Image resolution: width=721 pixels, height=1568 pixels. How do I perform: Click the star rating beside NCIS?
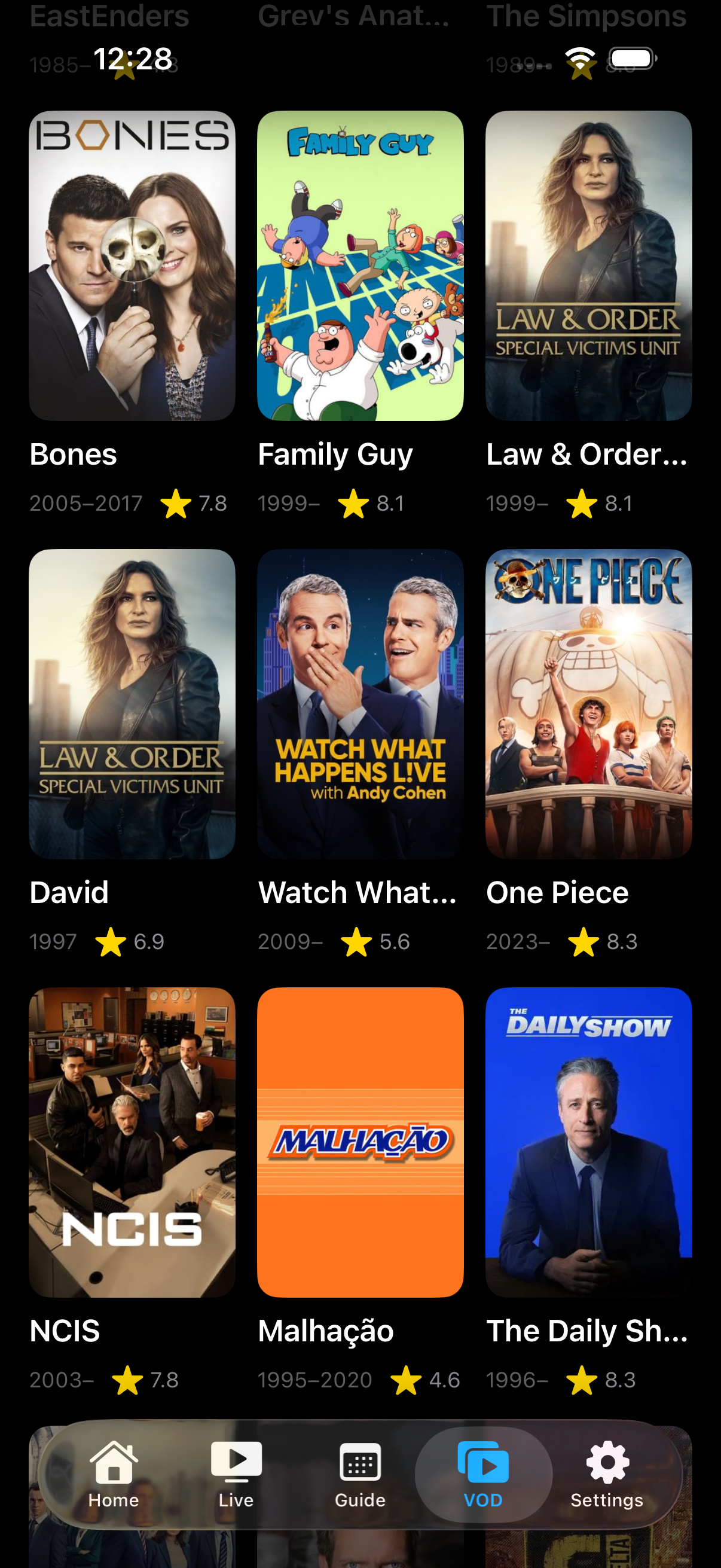pos(129,1380)
